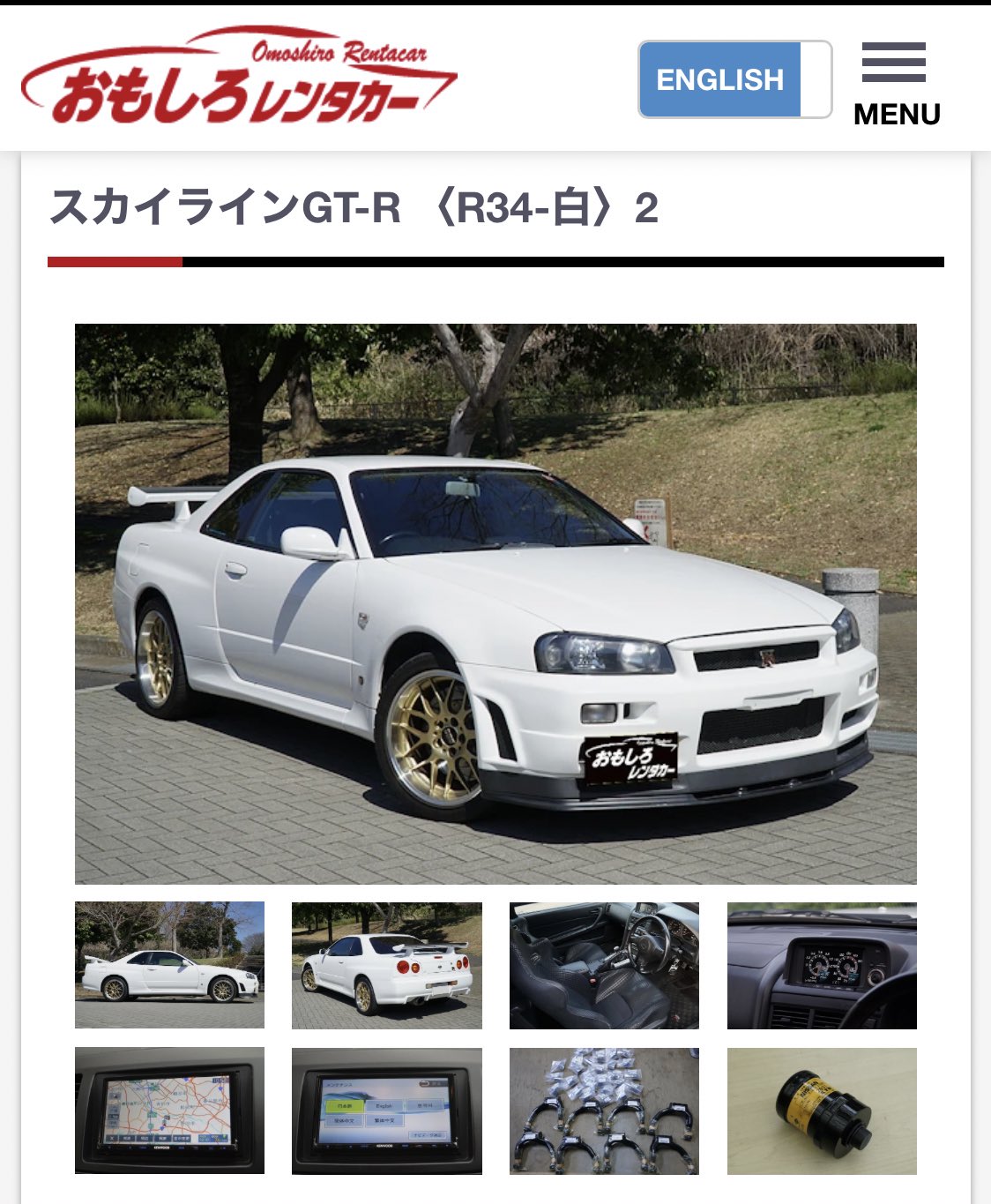View the rear view thumbnail with taillights
Viewport: 991px width, 1204px height.
tap(386, 964)
